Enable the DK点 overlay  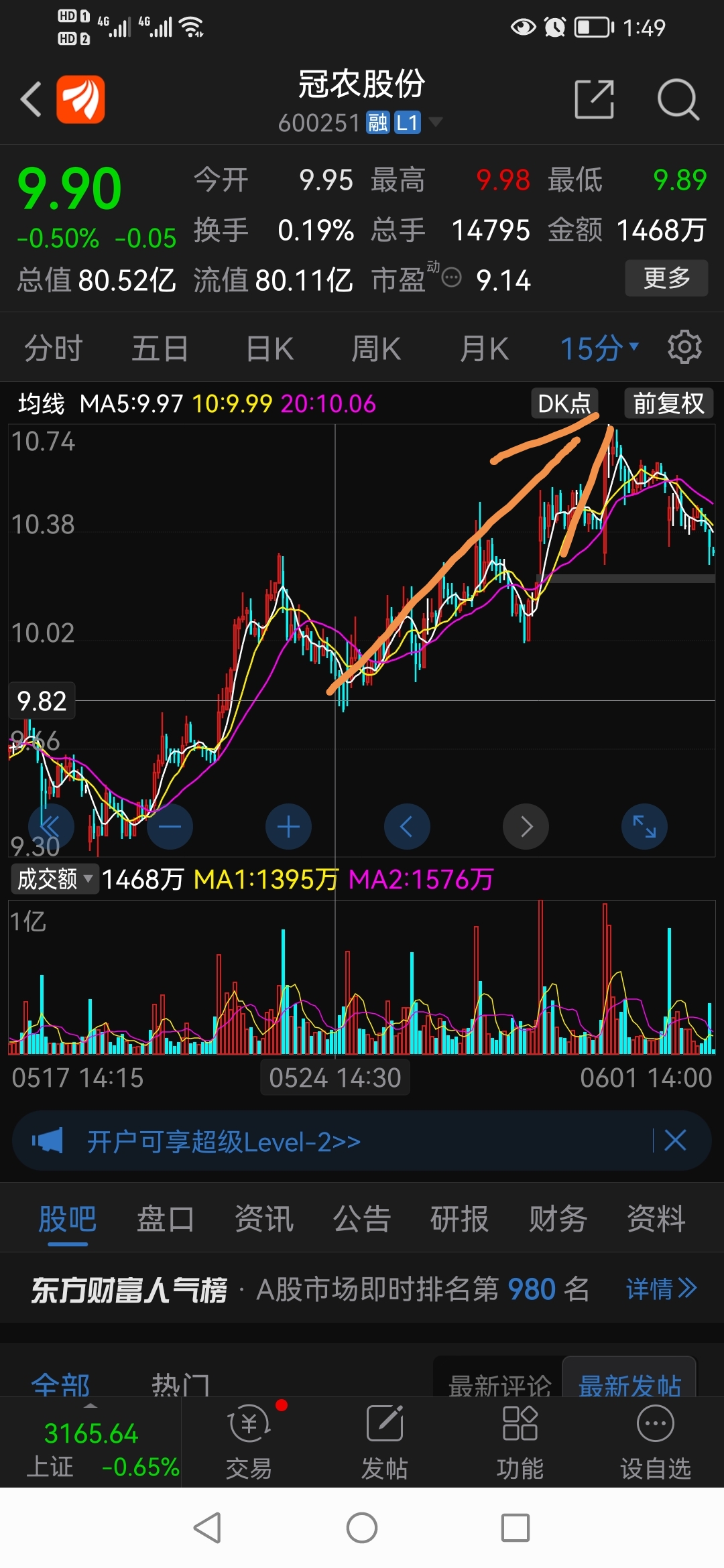[x=564, y=403]
